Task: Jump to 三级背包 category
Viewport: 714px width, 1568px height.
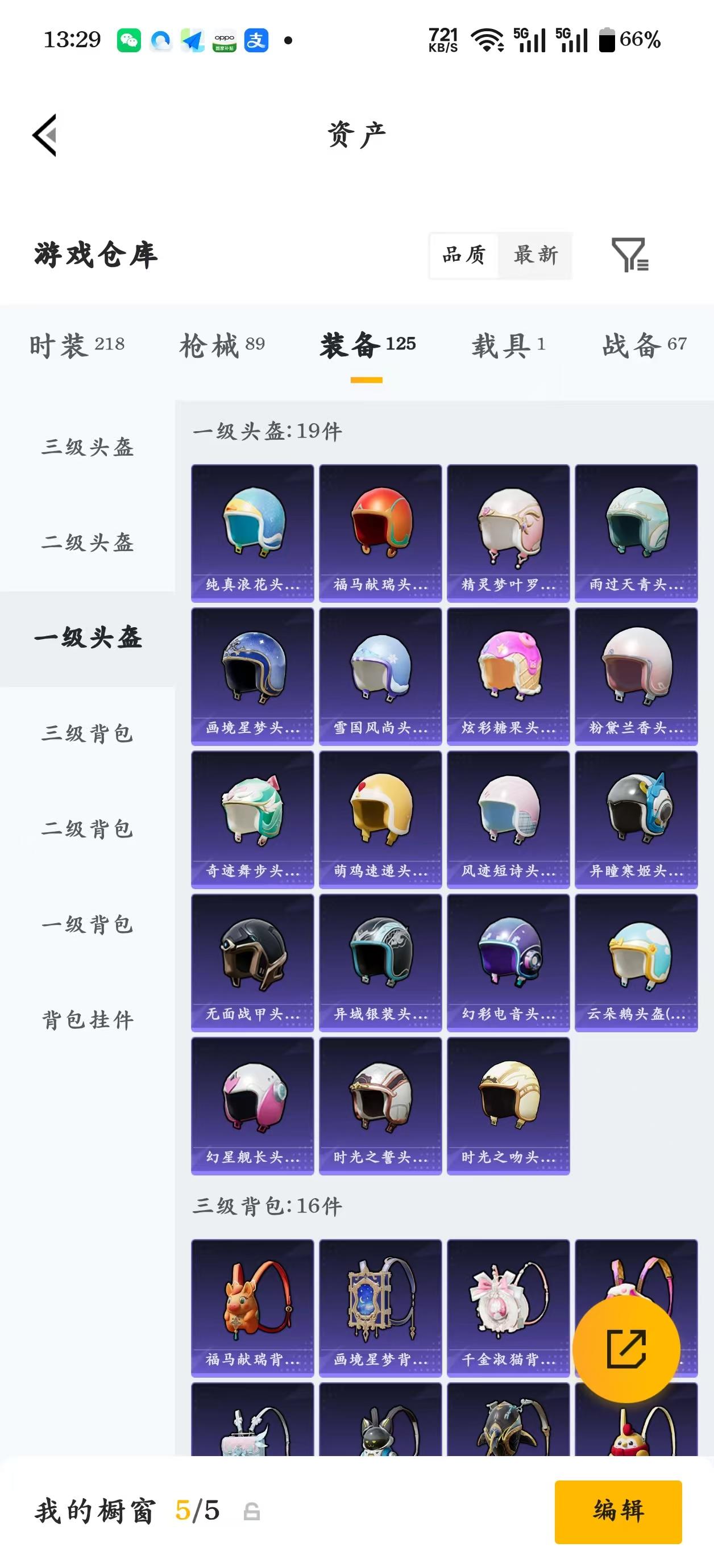Action: click(x=88, y=733)
